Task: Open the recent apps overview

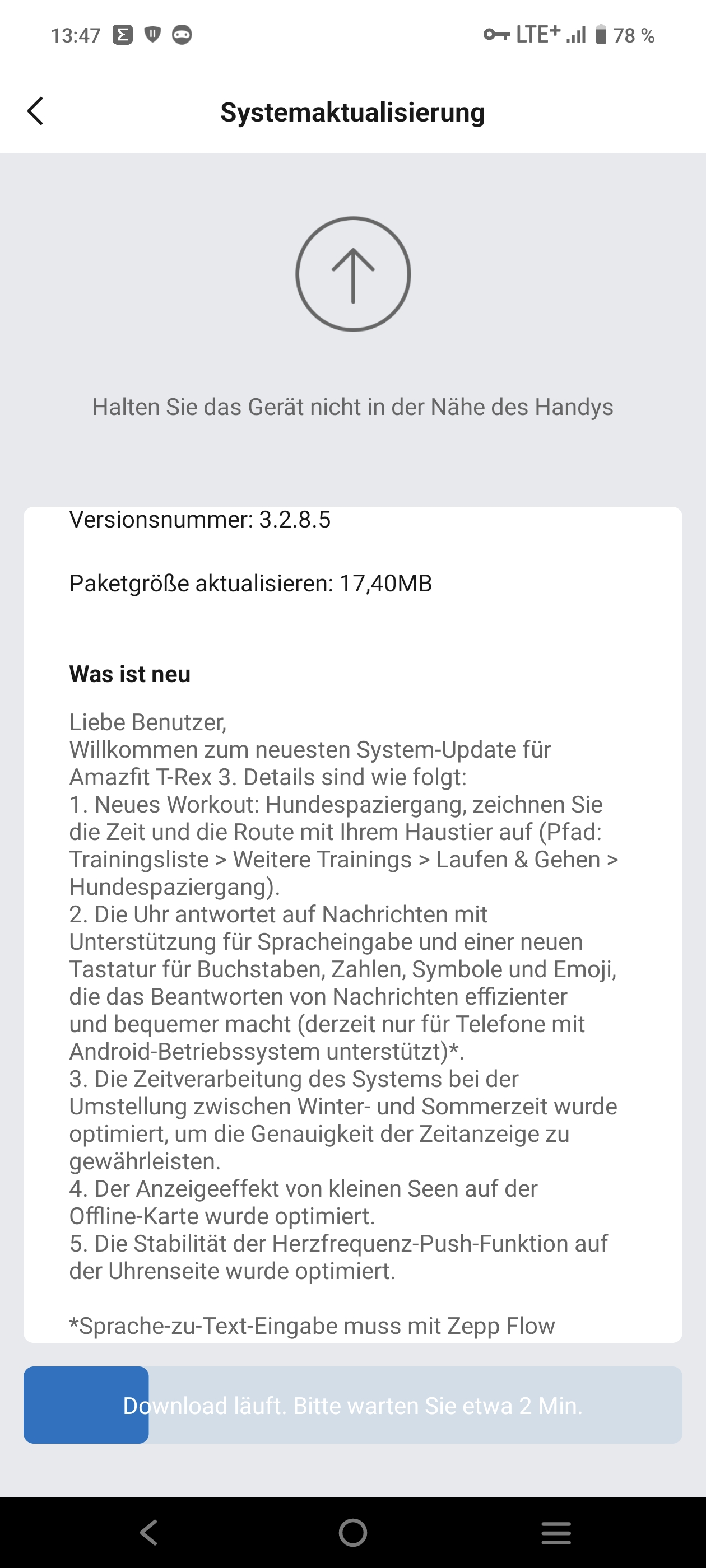Action: click(555, 1532)
